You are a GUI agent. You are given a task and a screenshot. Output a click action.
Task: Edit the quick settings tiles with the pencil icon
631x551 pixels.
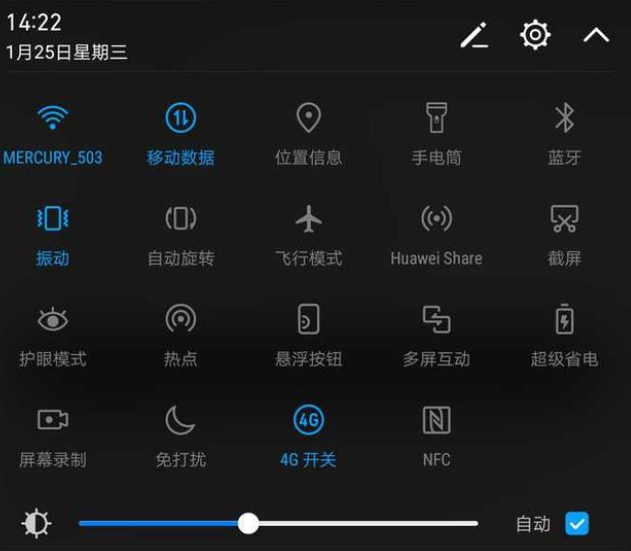coord(474,36)
